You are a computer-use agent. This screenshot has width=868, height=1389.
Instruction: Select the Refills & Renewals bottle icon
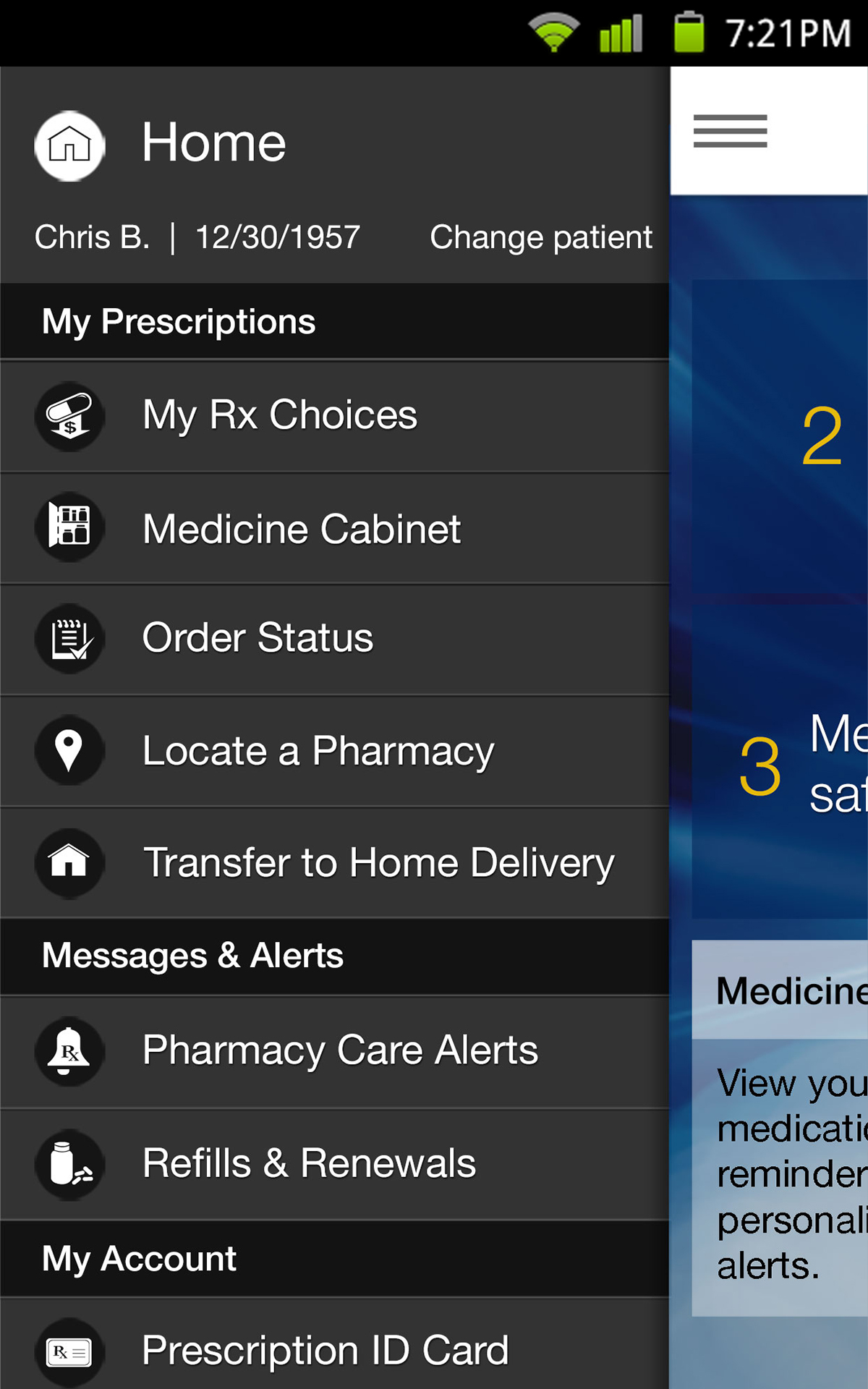point(69,1165)
